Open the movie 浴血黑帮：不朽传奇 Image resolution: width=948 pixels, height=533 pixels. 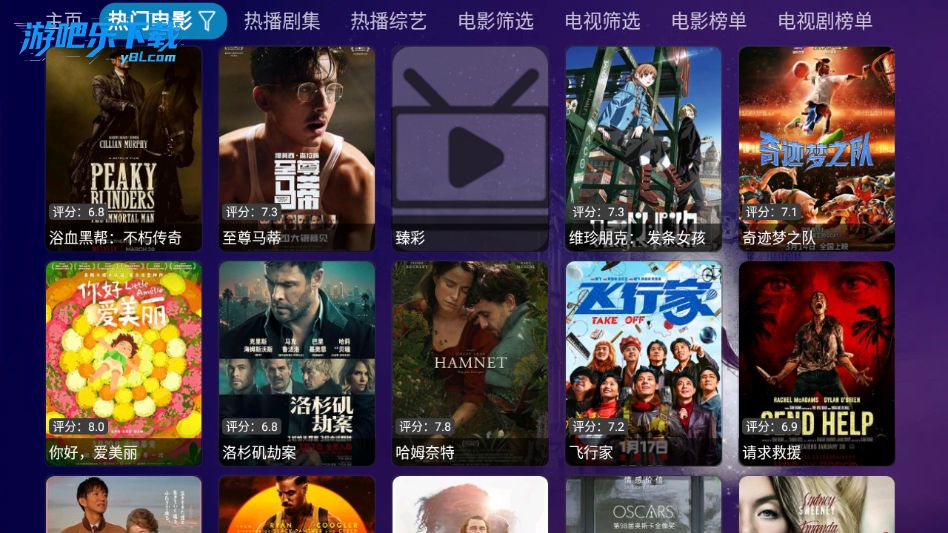pos(124,148)
